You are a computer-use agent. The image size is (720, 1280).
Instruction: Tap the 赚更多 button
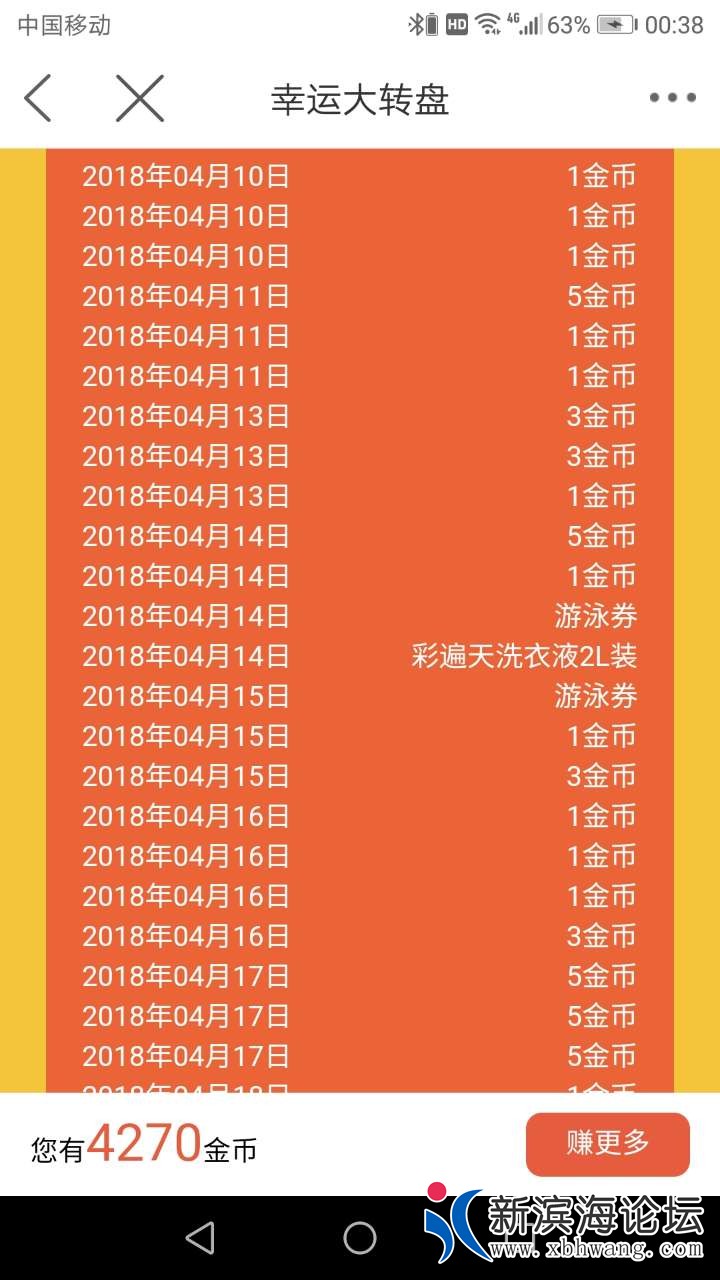click(x=608, y=1144)
